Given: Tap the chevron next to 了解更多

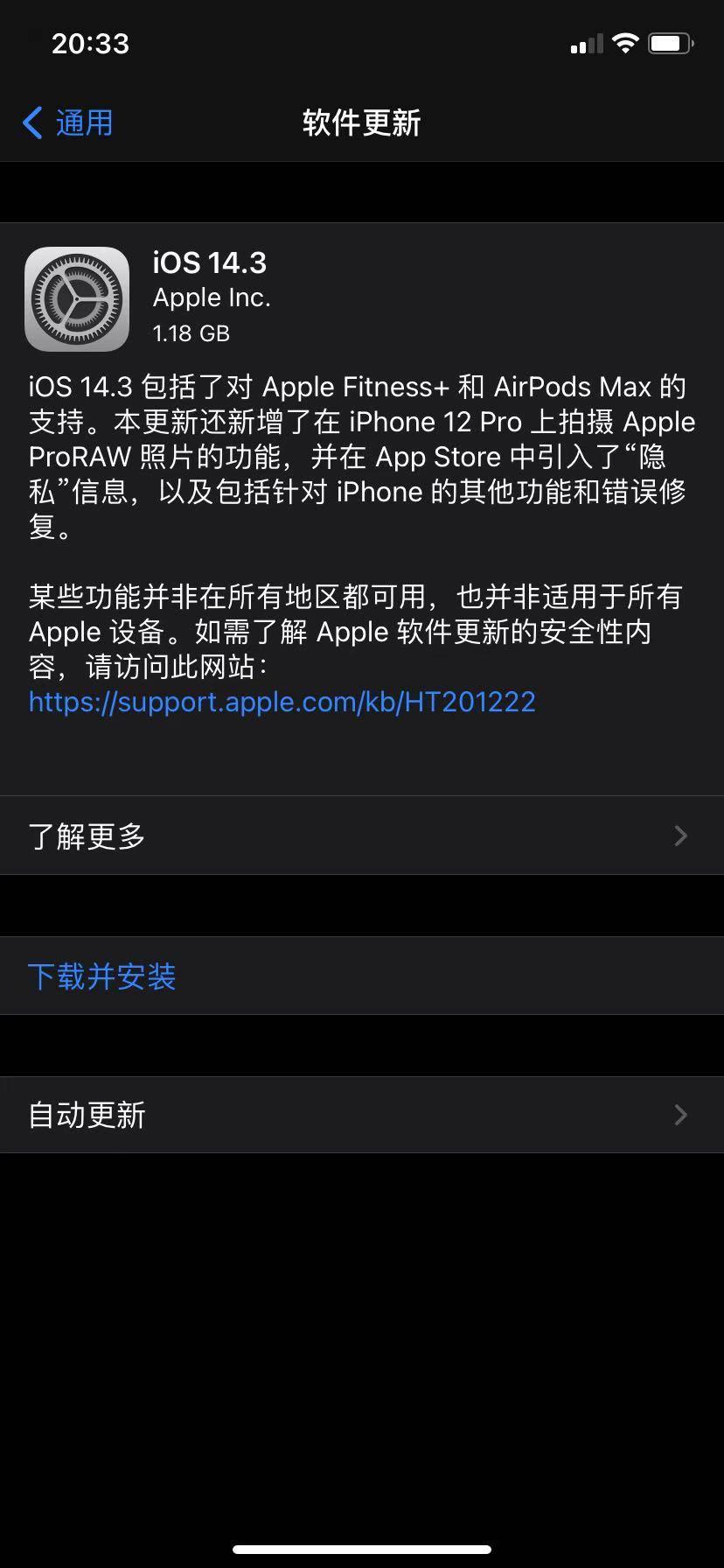Looking at the screenshot, I should (680, 836).
